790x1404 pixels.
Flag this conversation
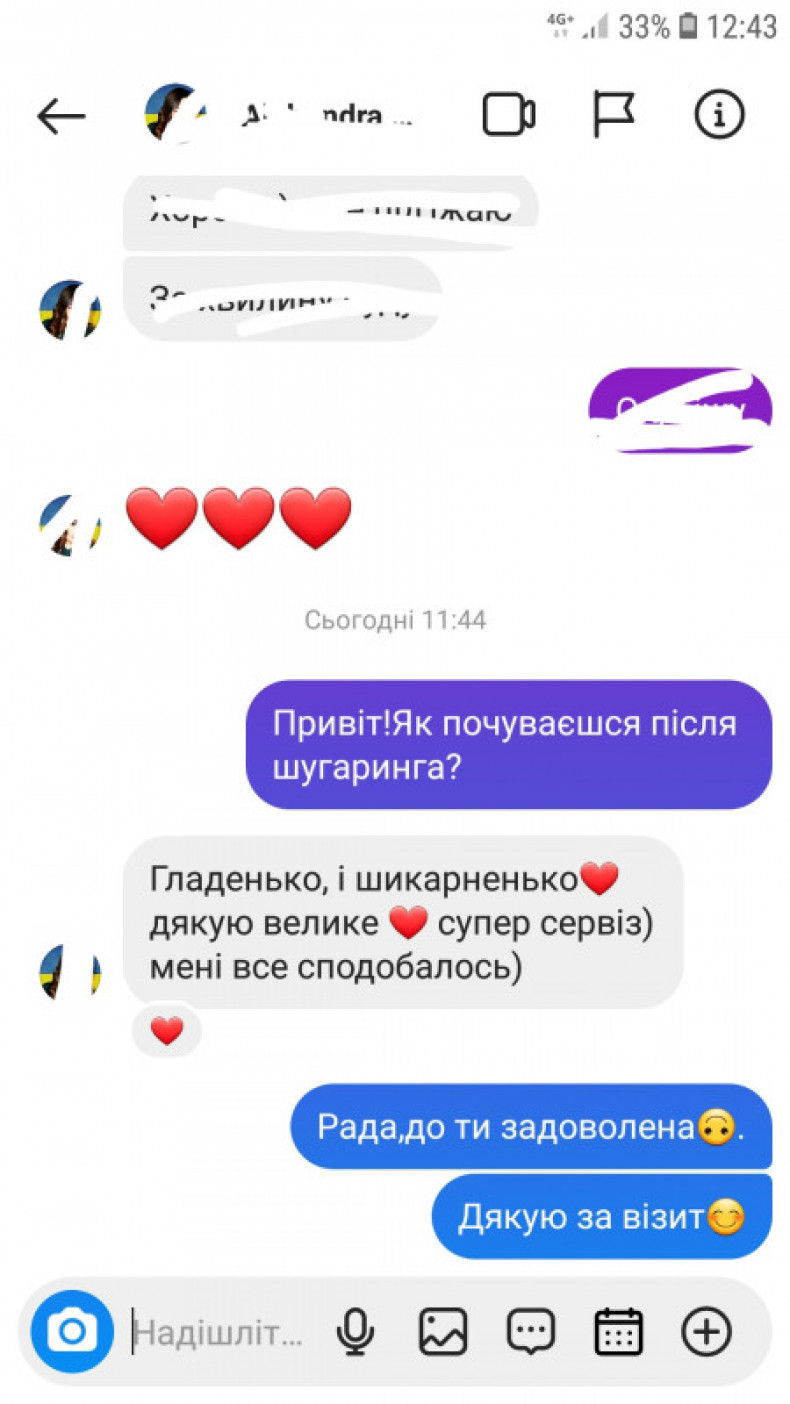click(613, 115)
